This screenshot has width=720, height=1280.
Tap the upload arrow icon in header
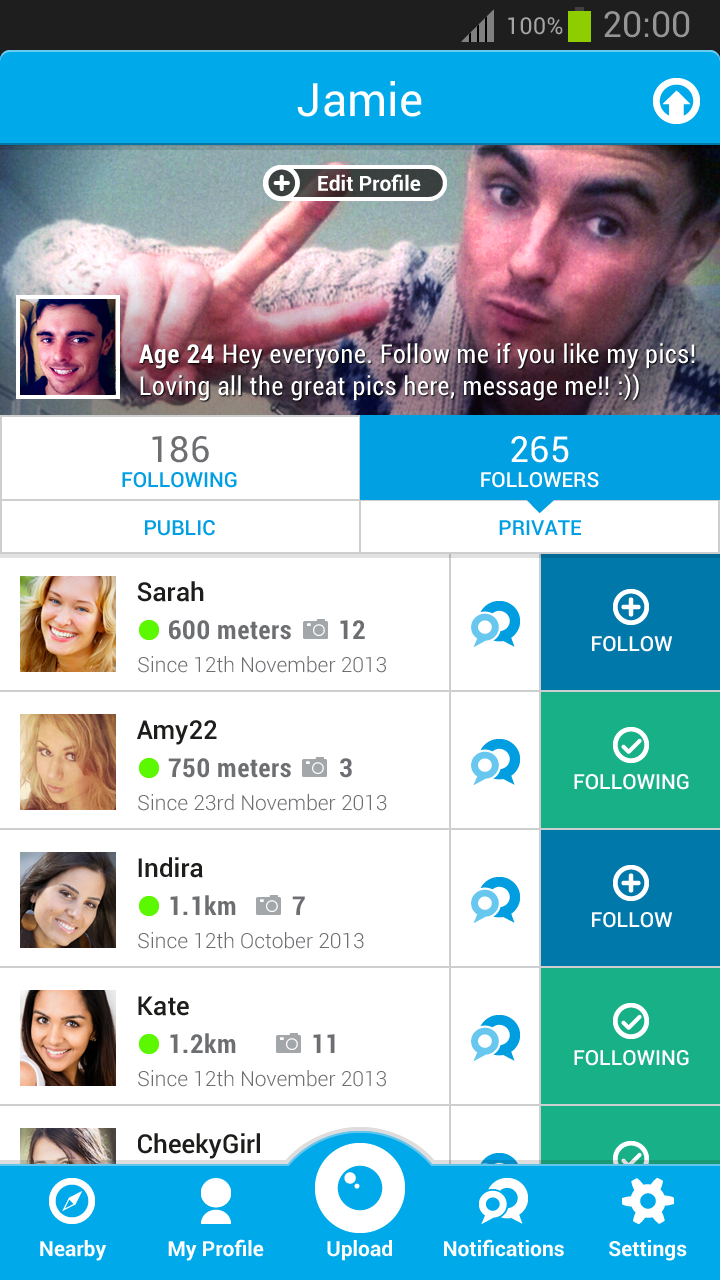click(x=676, y=101)
